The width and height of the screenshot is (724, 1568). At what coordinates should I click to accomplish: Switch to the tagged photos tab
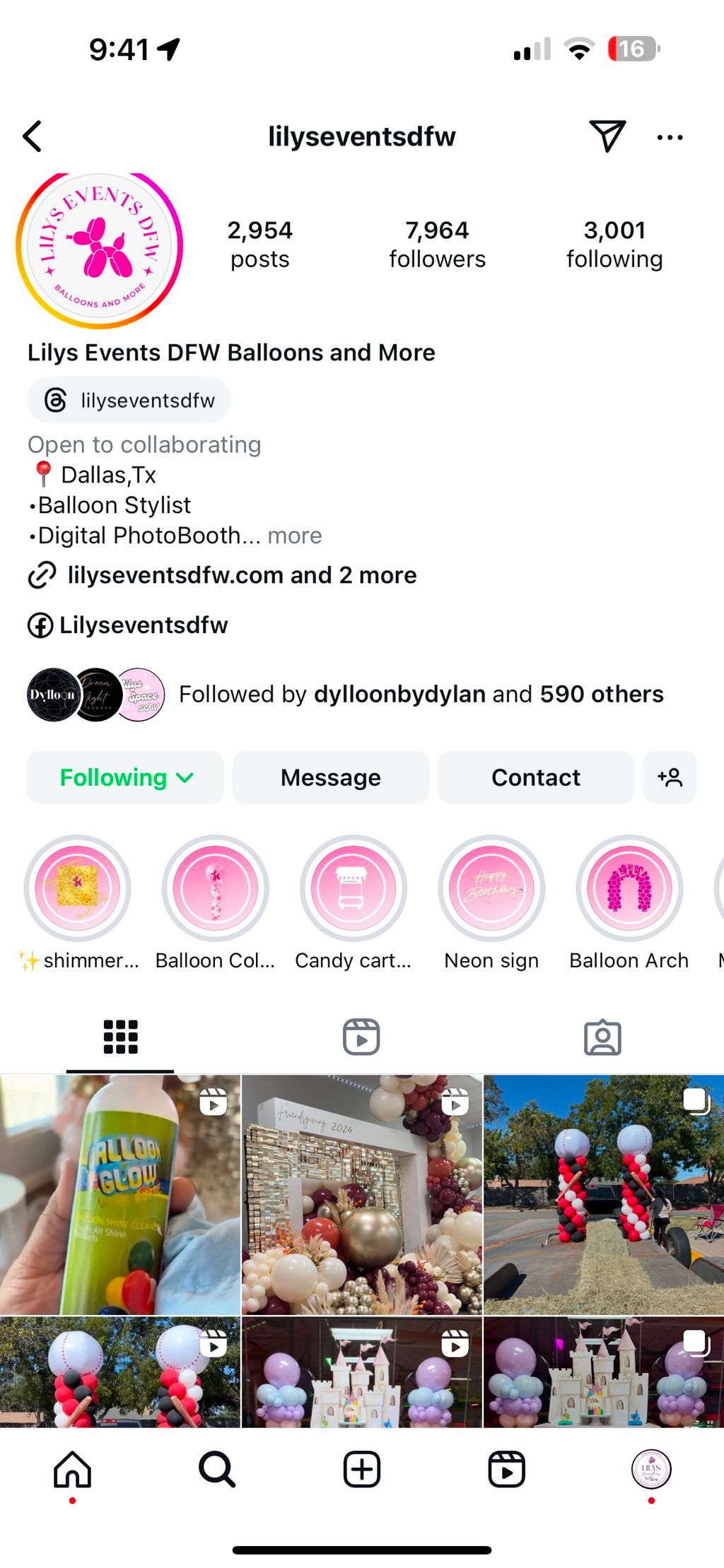602,1037
